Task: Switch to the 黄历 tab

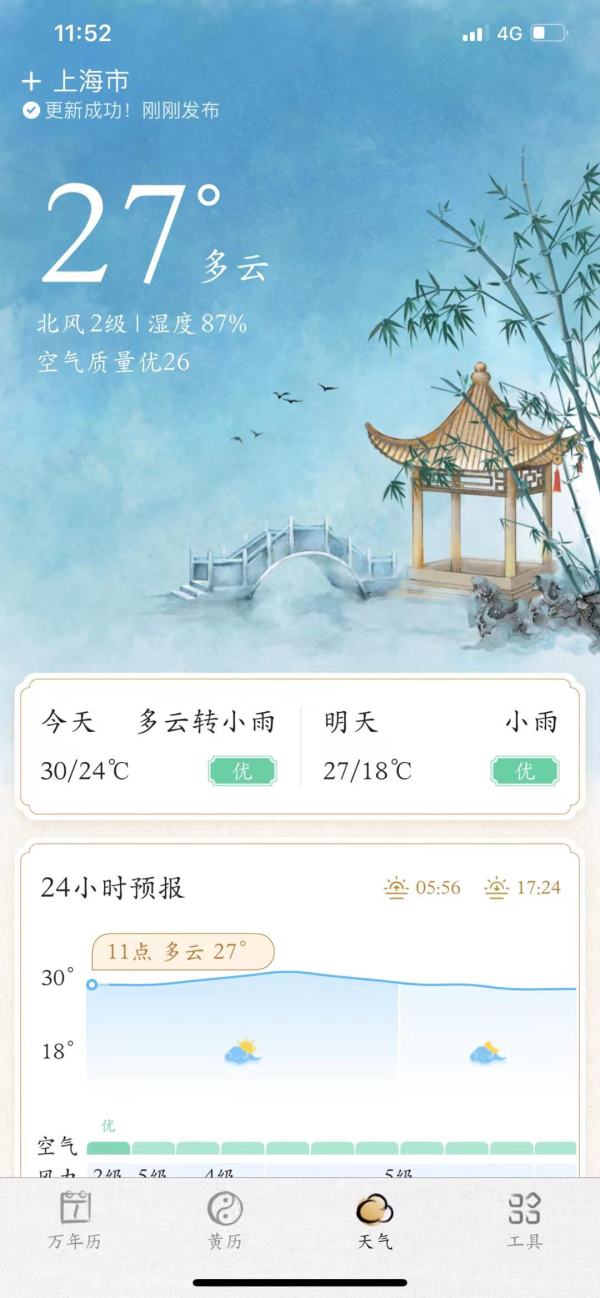Action: coord(225,1221)
